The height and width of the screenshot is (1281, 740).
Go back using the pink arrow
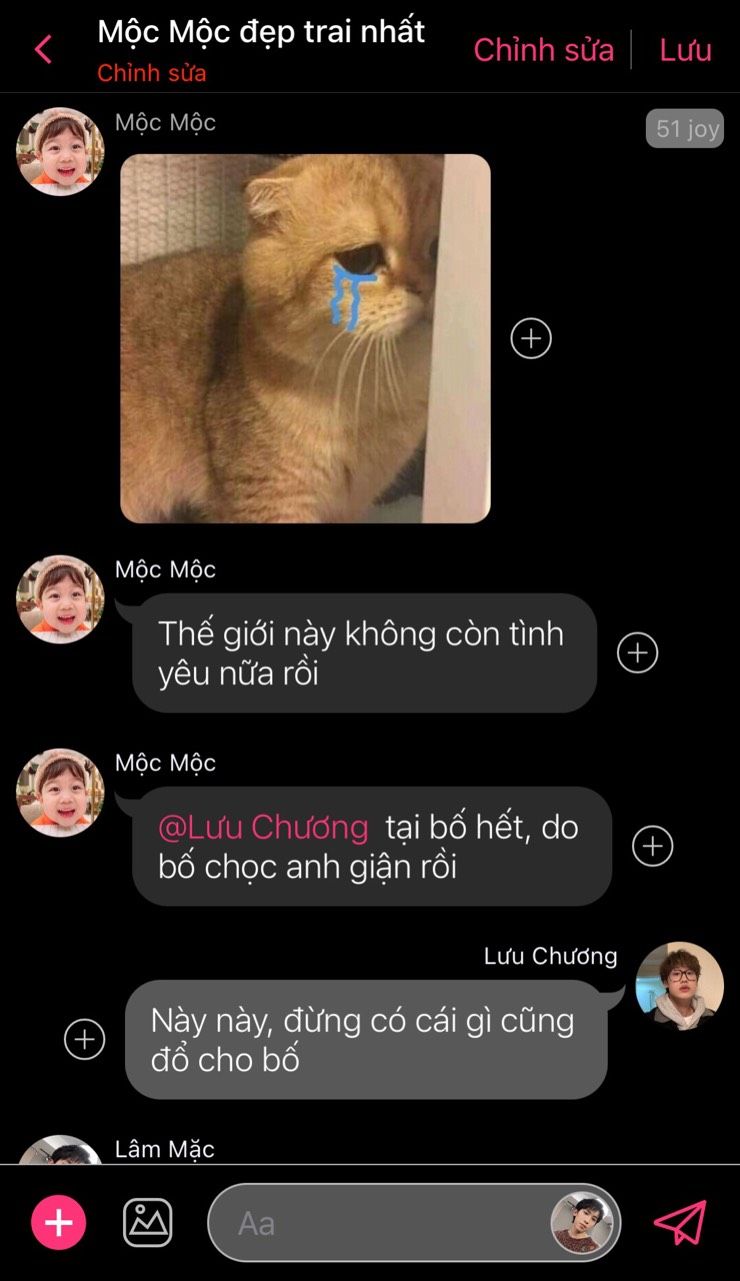[43, 49]
